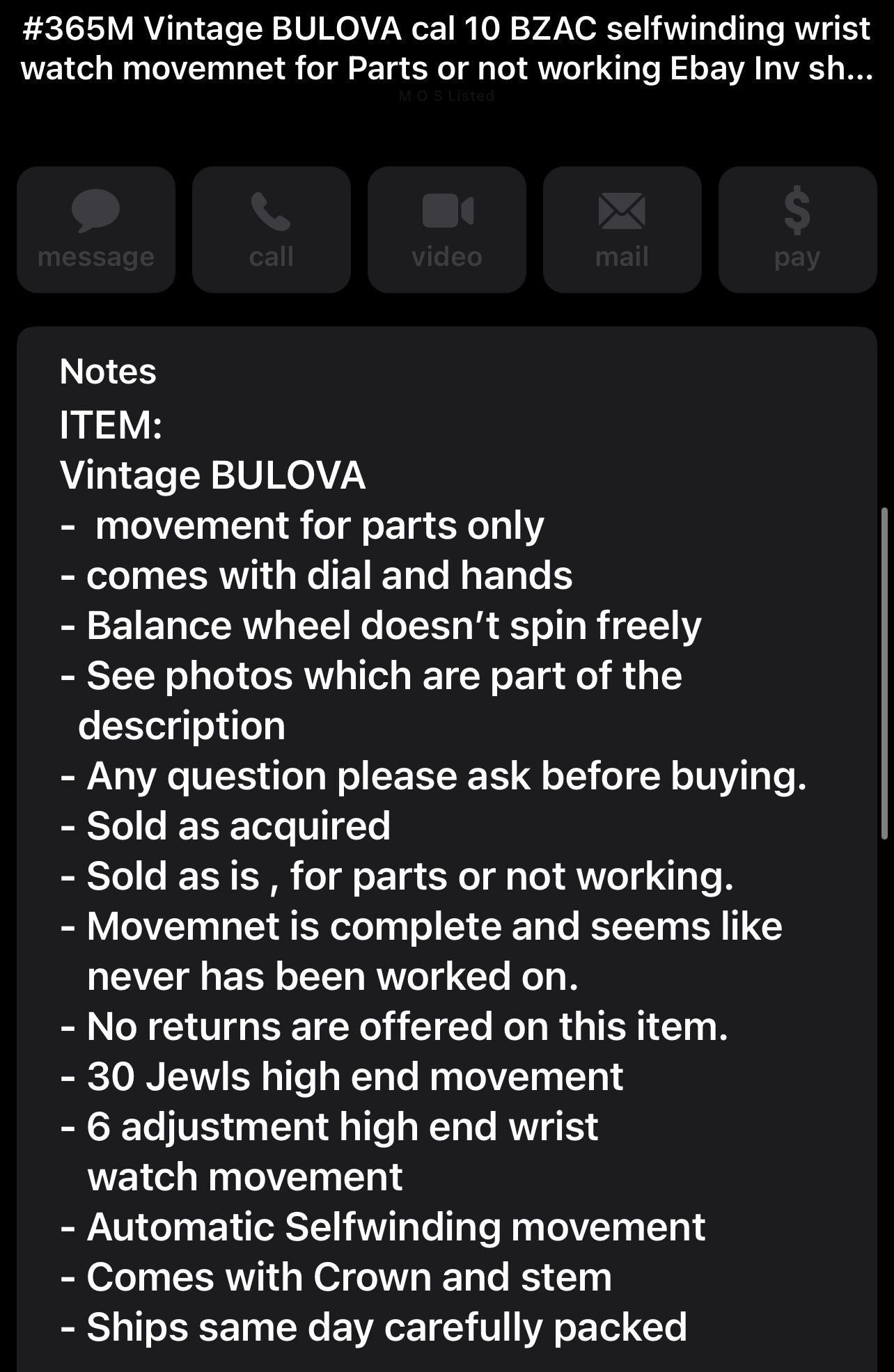Tap the call action button
The height and width of the screenshot is (1372, 894).
(272, 230)
